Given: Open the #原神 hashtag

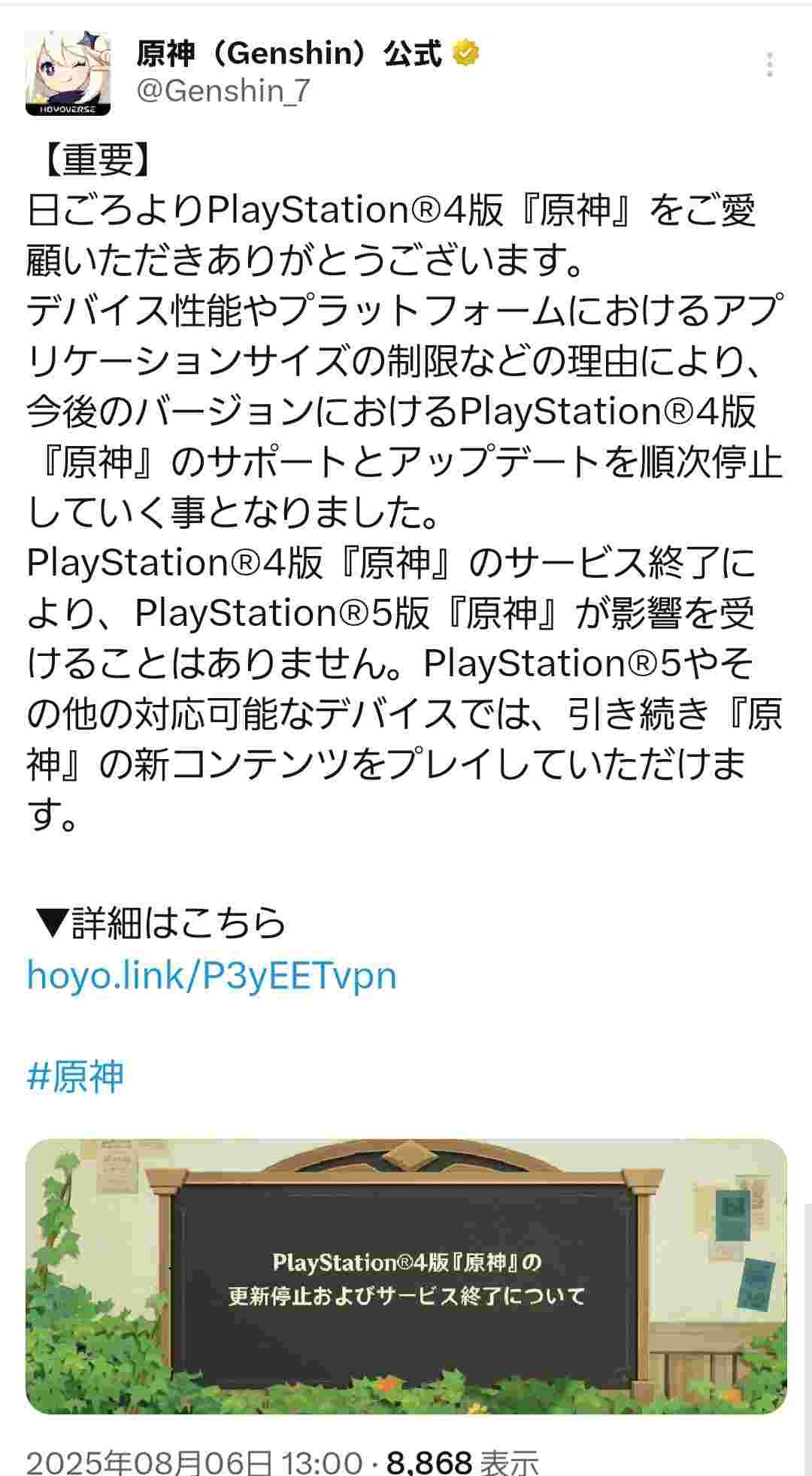Looking at the screenshot, I should [75, 1077].
